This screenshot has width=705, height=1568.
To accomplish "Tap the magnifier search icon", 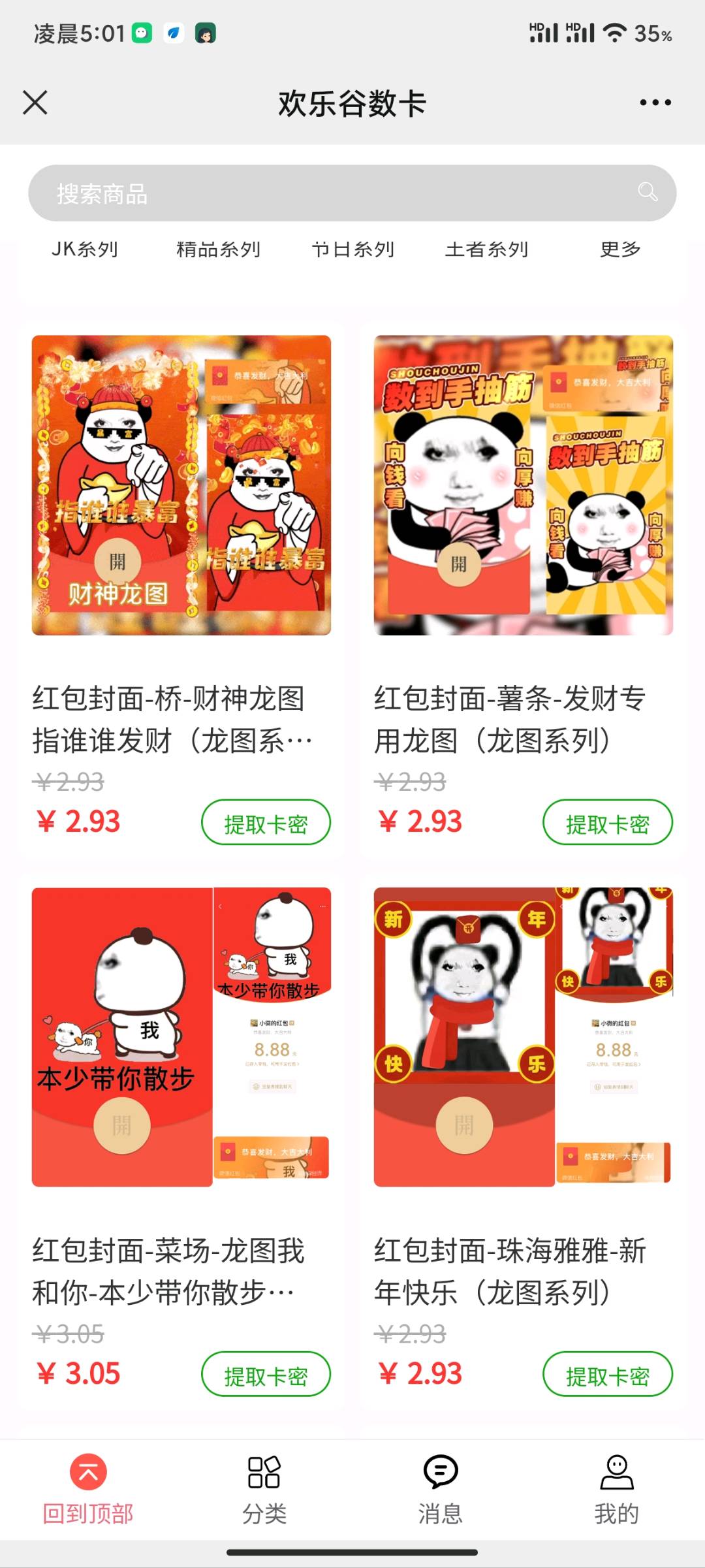I will pyautogui.click(x=647, y=192).
